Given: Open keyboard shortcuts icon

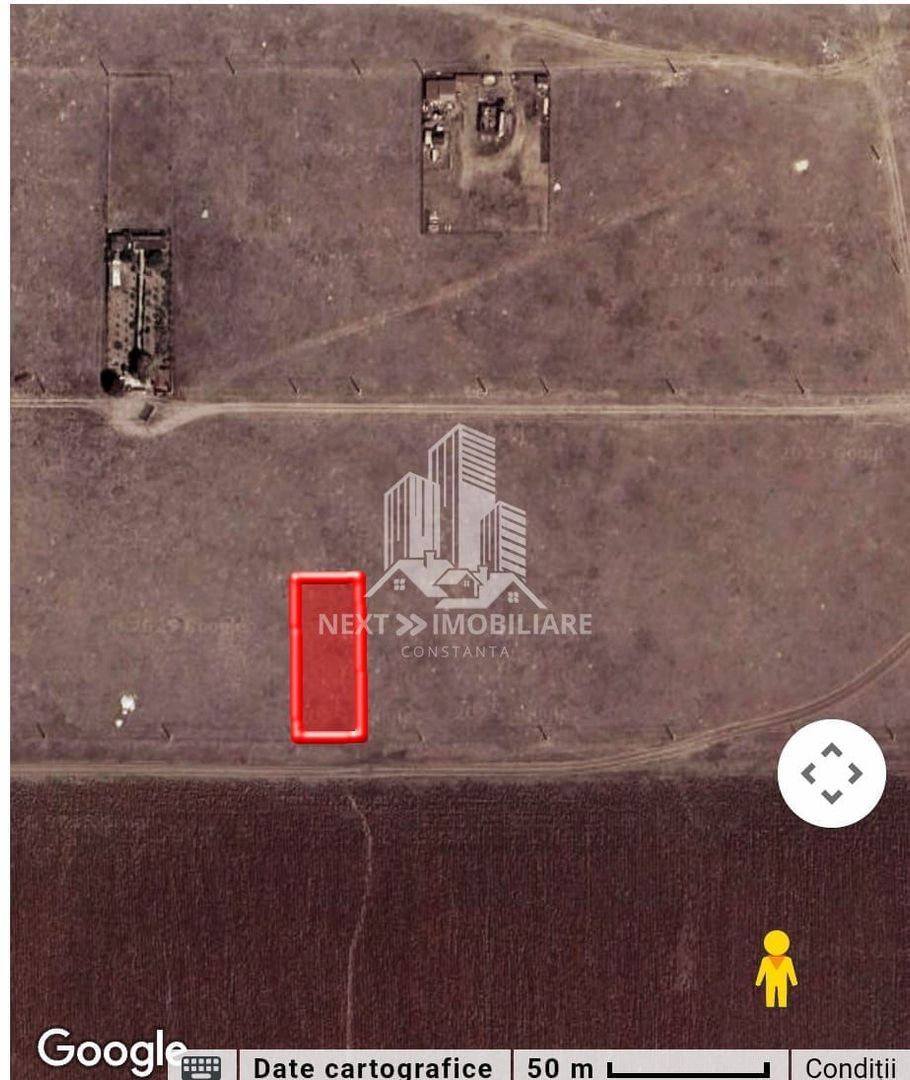Looking at the screenshot, I should coord(202,1066).
